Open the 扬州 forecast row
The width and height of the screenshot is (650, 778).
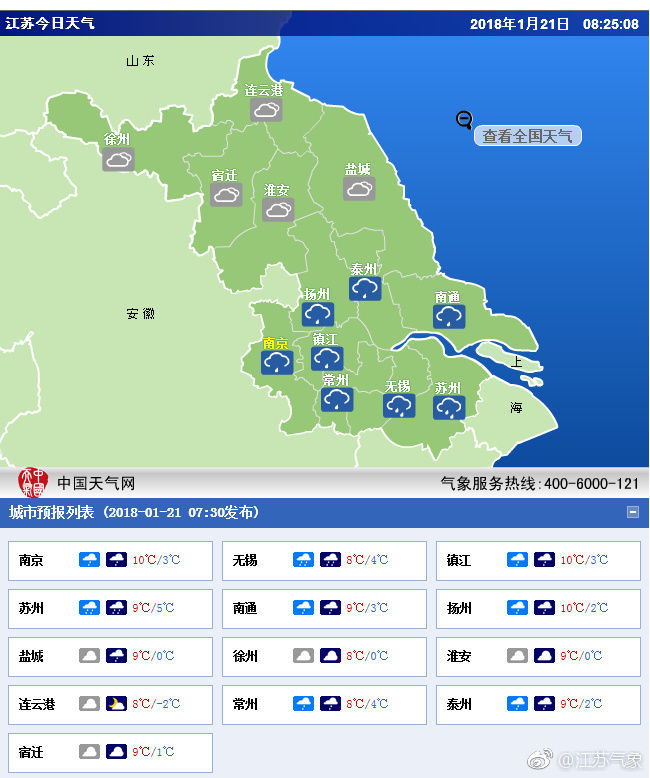tap(538, 609)
